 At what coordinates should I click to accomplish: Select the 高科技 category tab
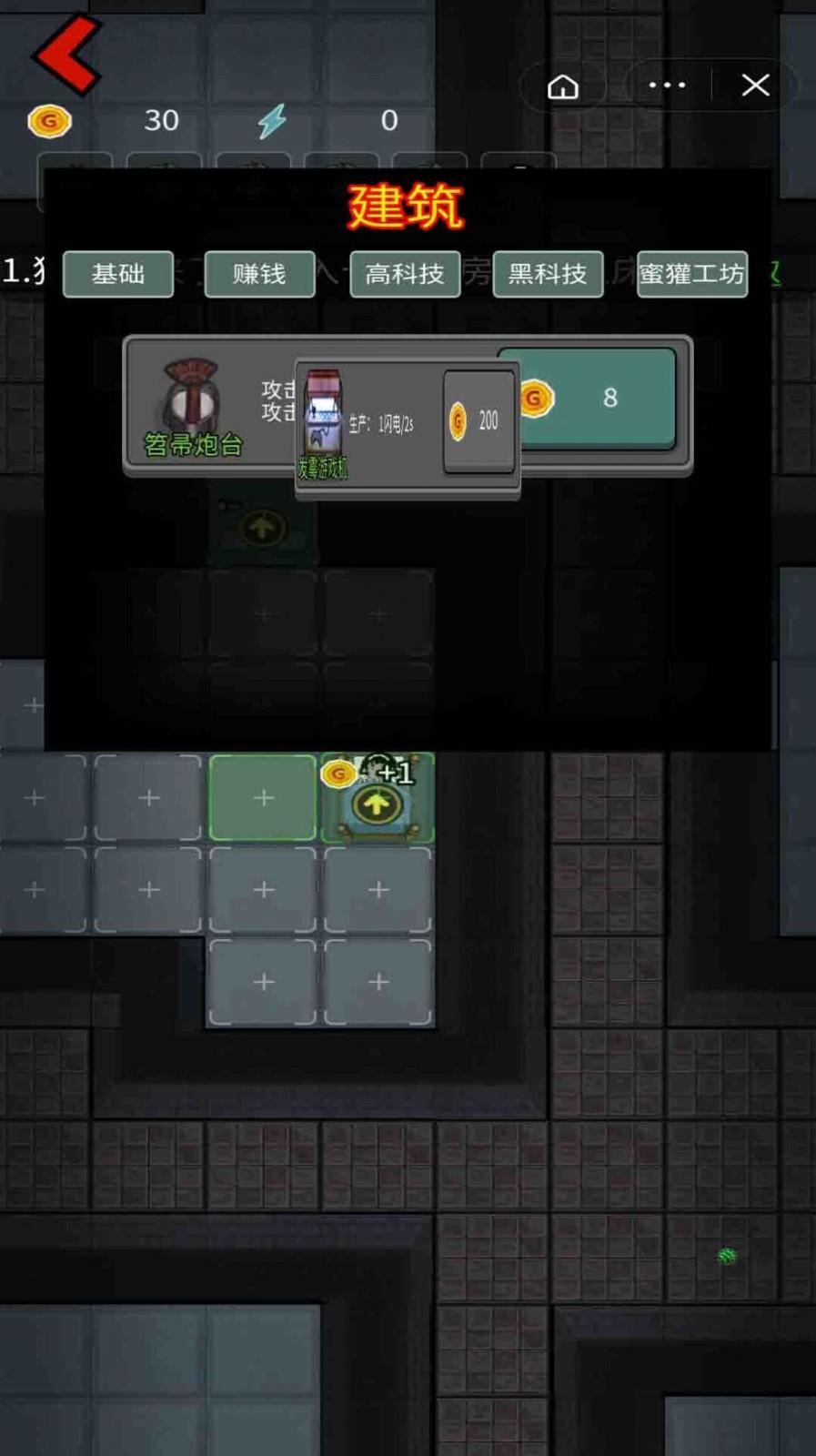(x=405, y=274)
